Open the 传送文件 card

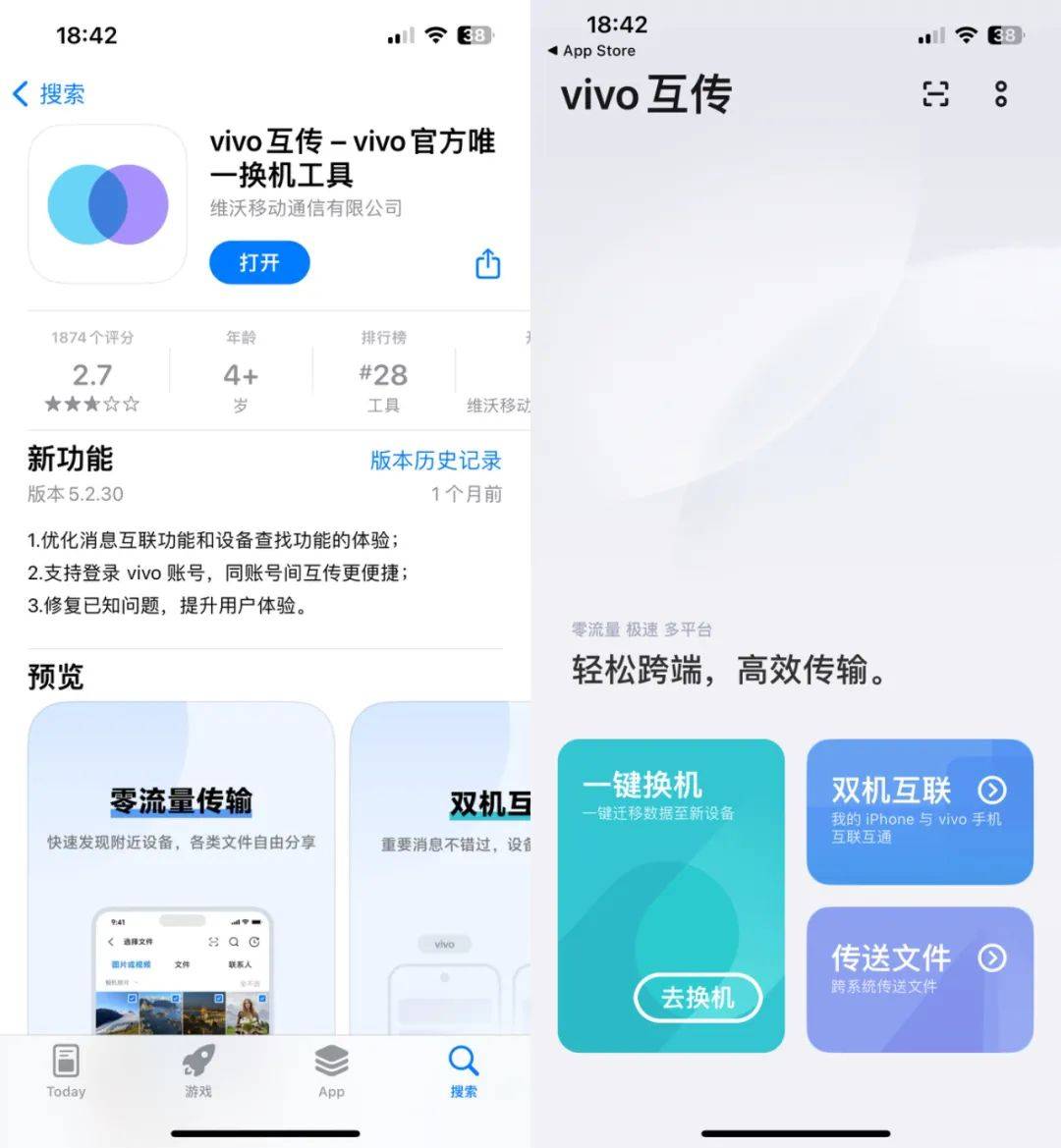click(920, 978)
